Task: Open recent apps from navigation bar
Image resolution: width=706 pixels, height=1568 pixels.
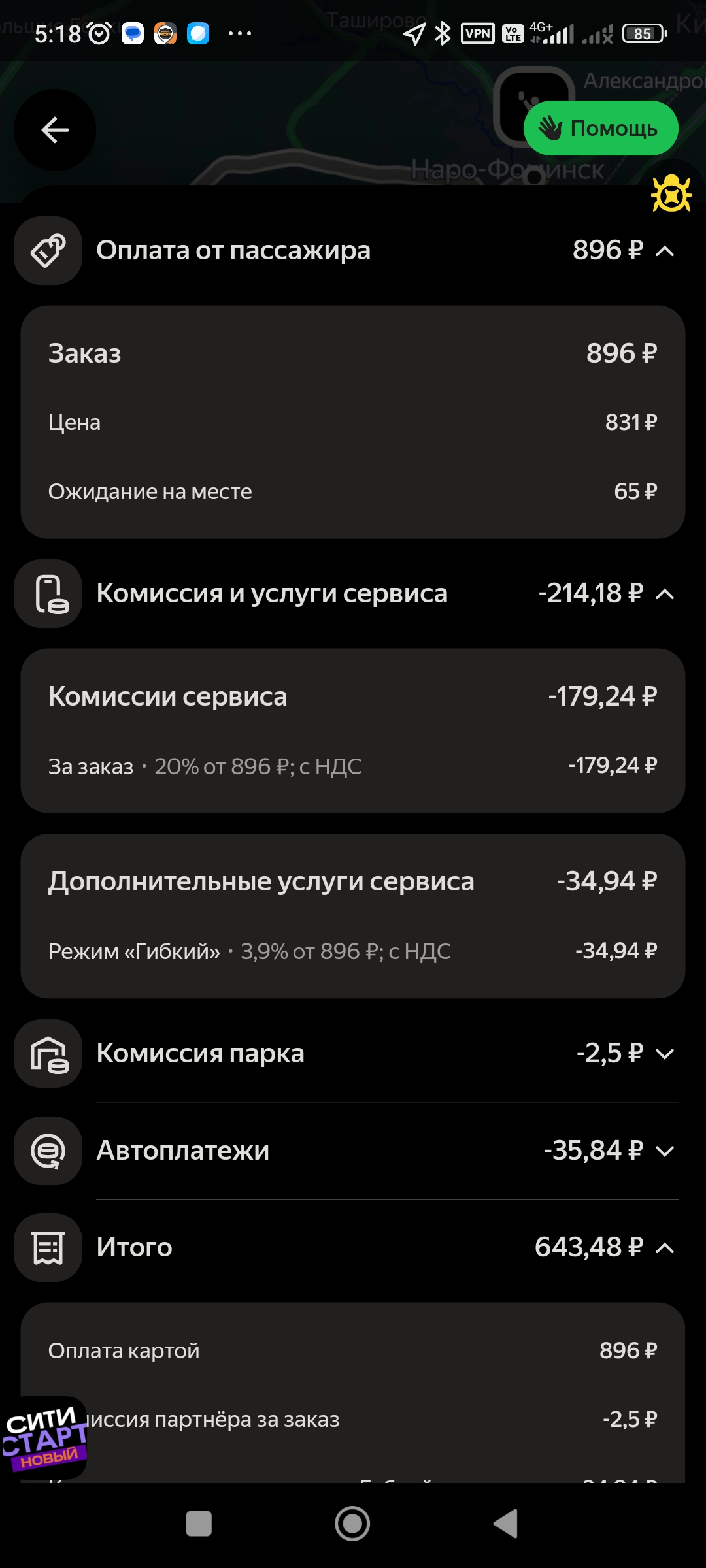Action: (199, 1524)
